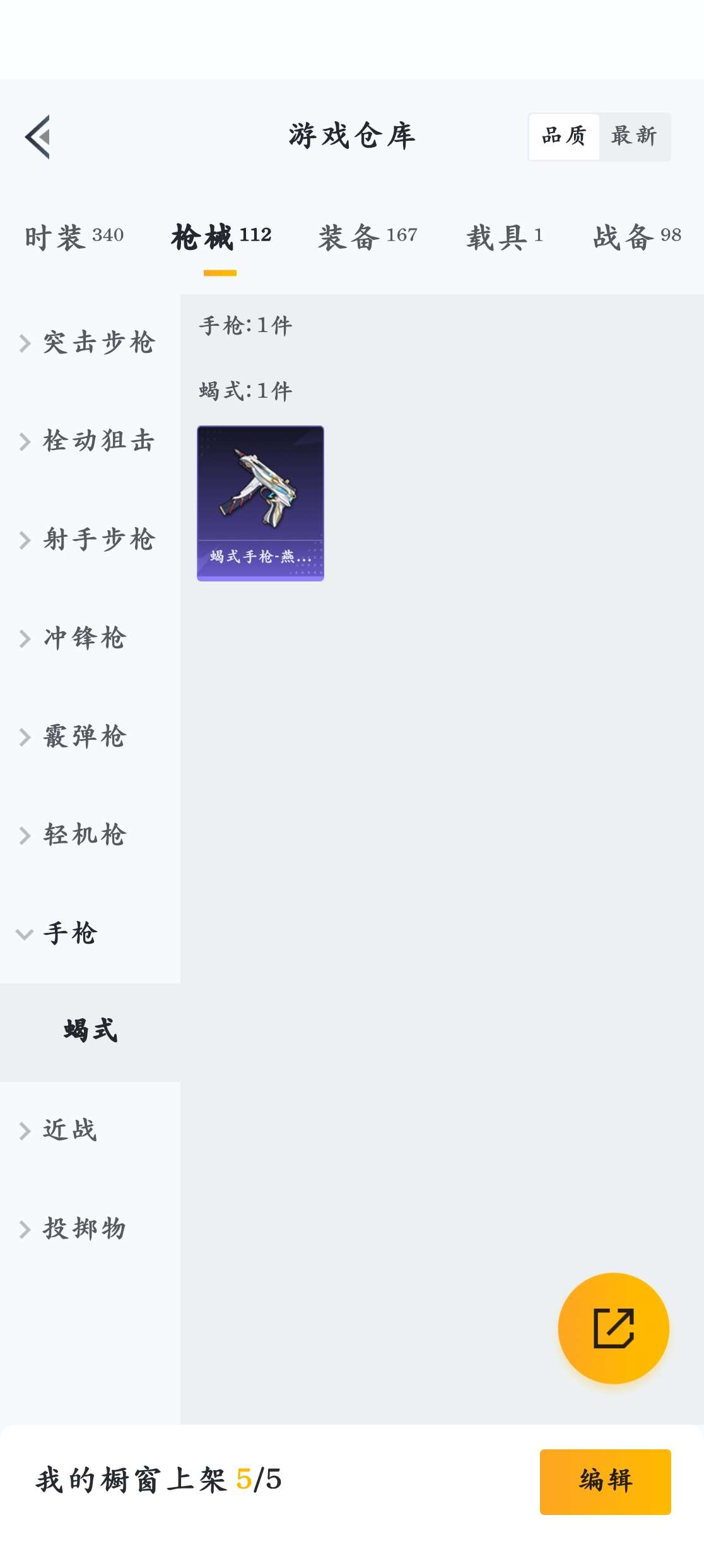Click the 冲锋枪 chevron in the sidebar
The width and height of the screenshot is (704, 1568).
point(24,638)
